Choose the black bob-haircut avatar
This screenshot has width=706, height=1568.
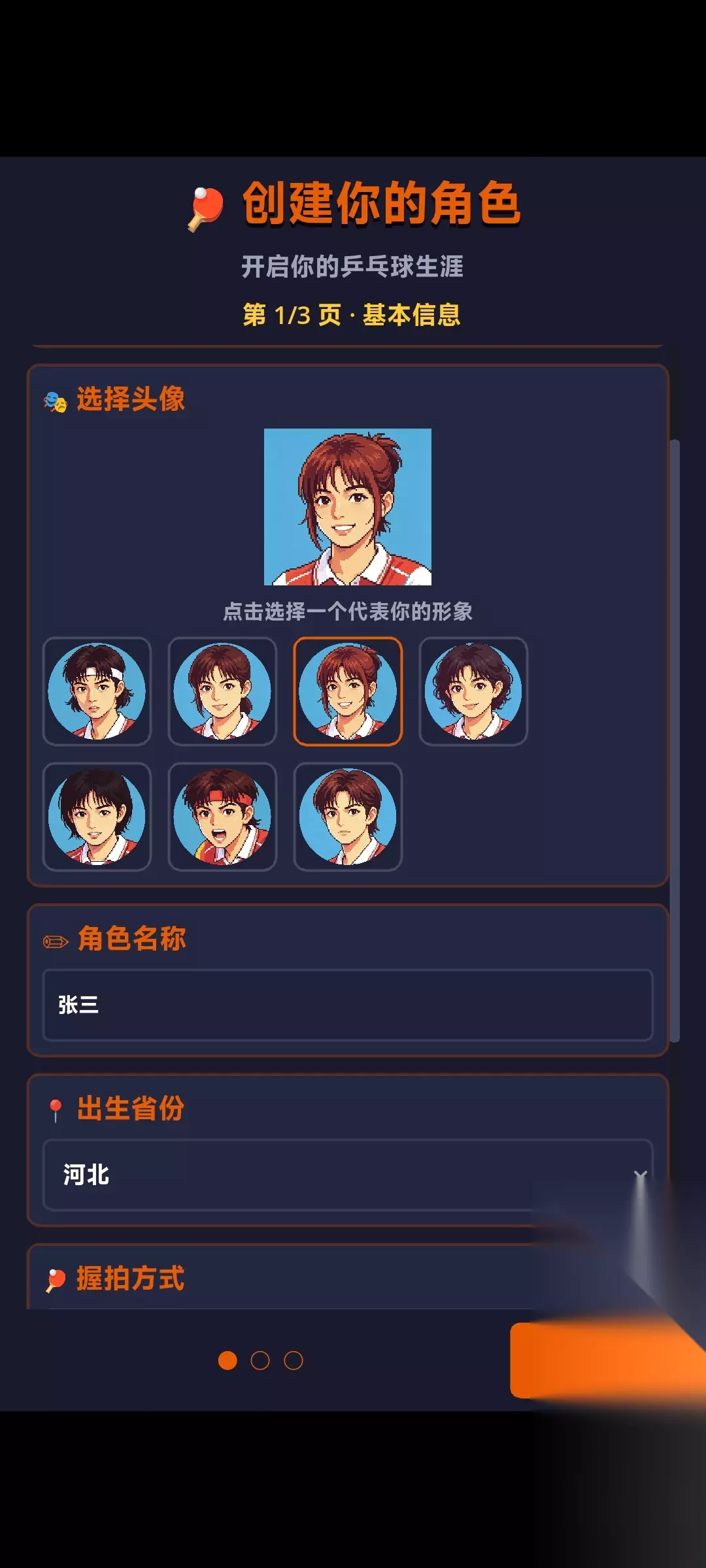click(97, 817)
